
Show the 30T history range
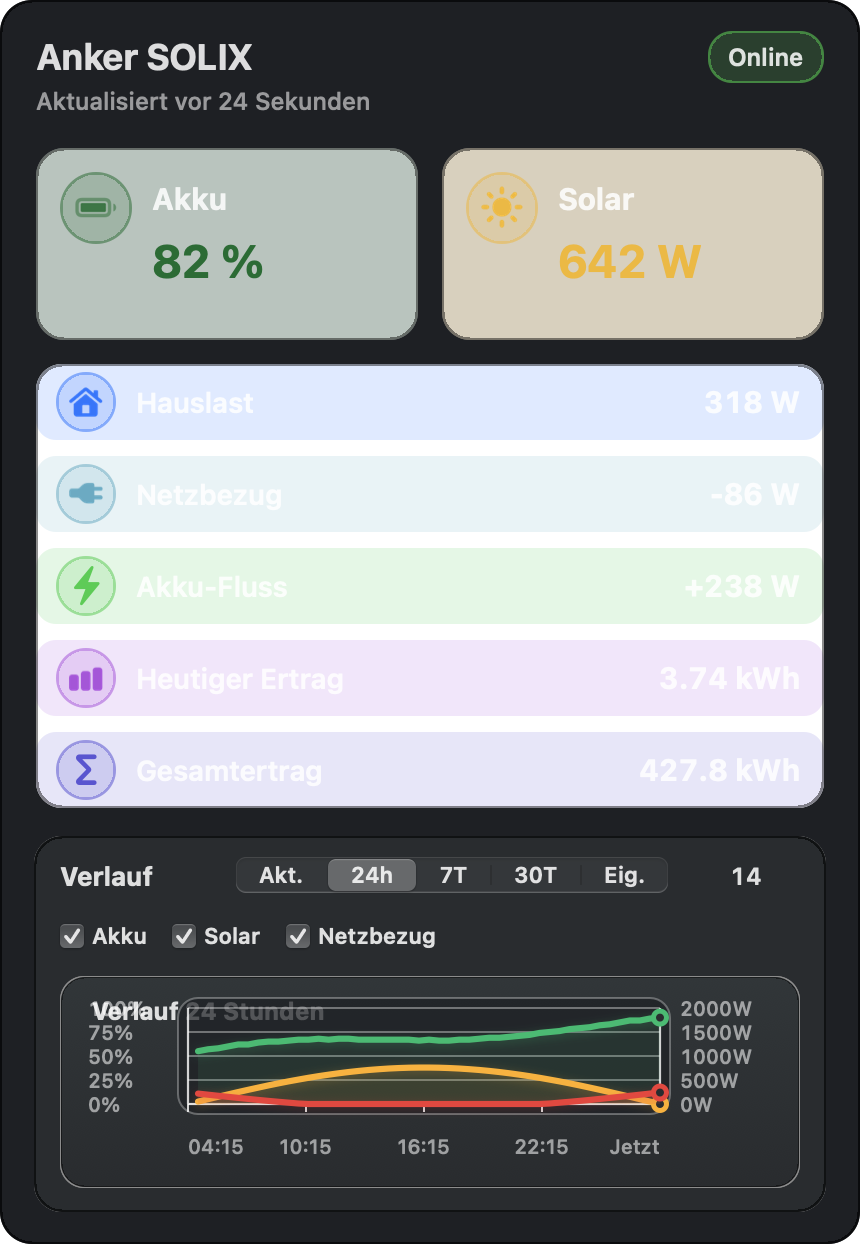coord(535,875)
